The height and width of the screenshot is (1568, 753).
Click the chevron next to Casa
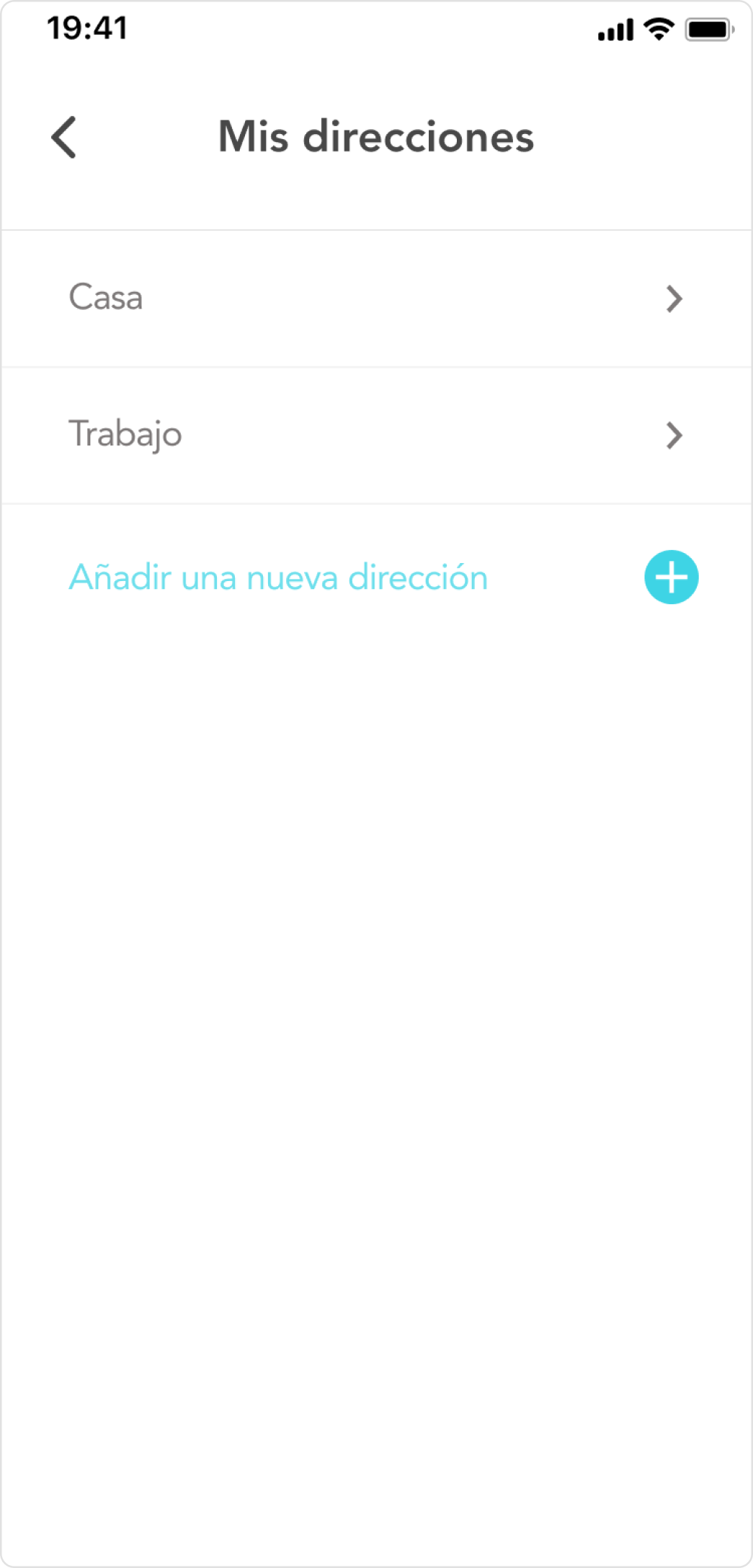coord(672,298)
